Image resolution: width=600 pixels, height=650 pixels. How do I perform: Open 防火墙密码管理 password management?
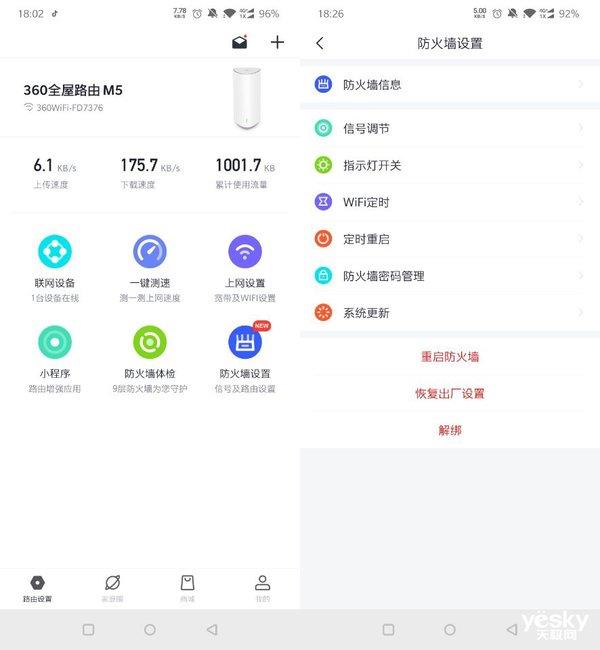tap(449, 276)
